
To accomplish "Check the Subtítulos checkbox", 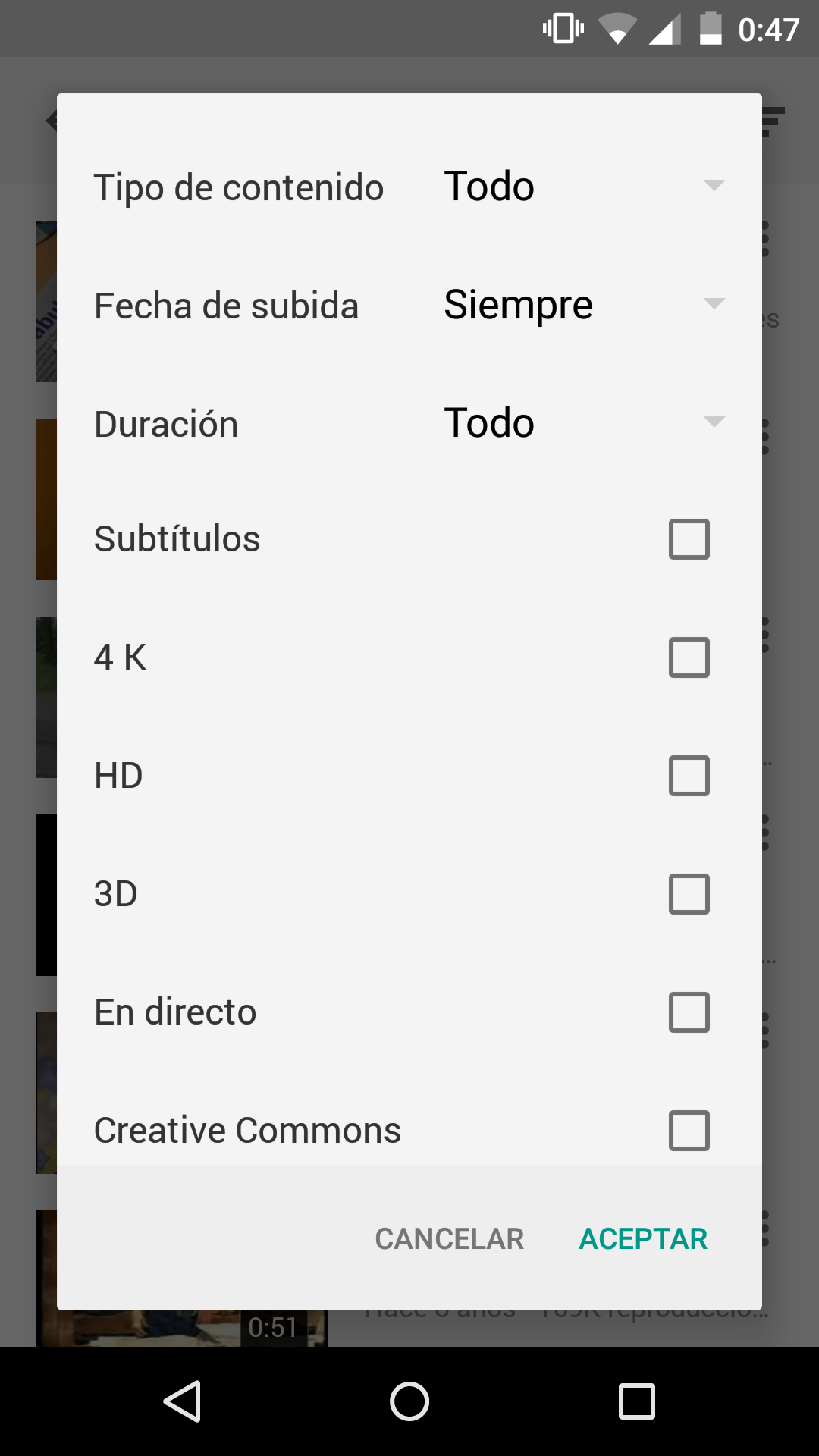I will tap(689, 539).
